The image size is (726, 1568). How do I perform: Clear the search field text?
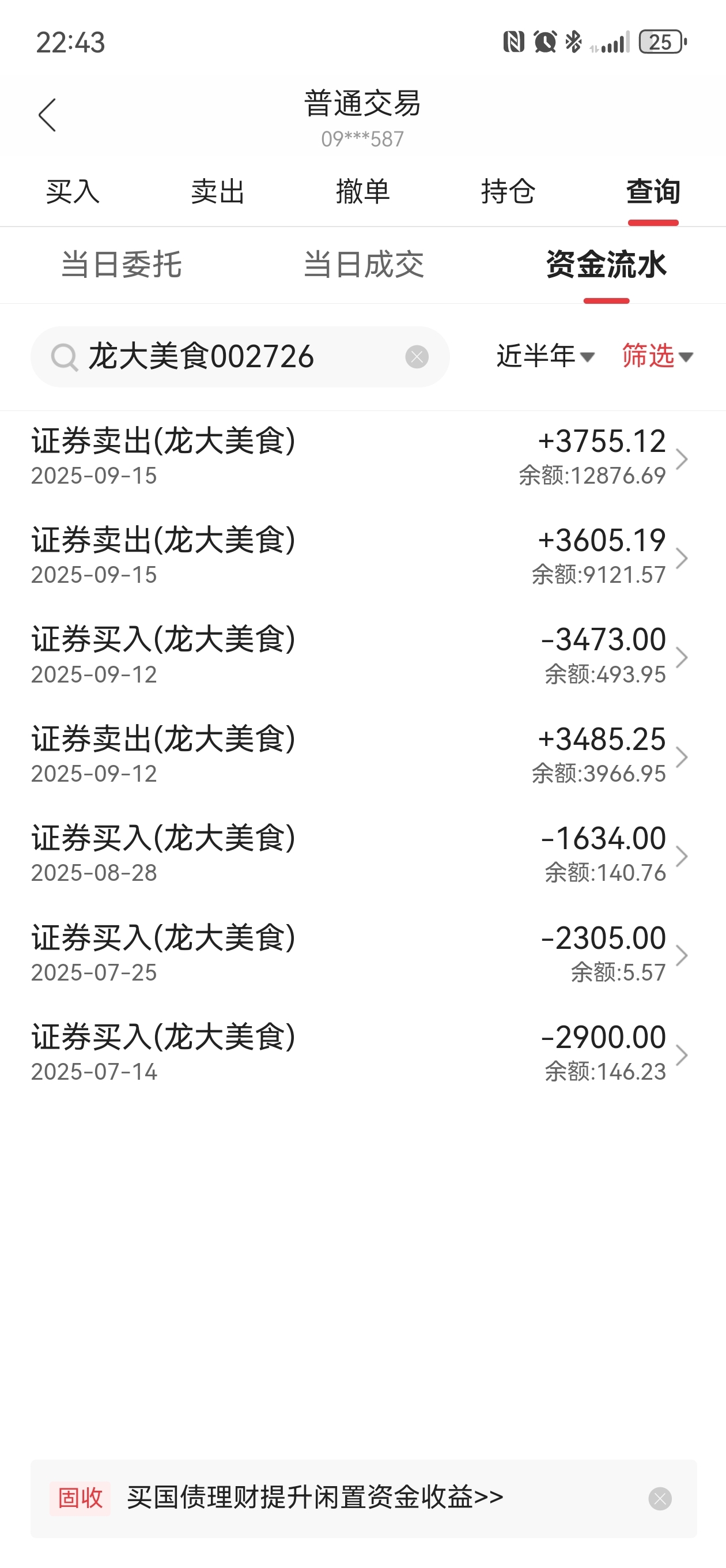pos(417,357)
